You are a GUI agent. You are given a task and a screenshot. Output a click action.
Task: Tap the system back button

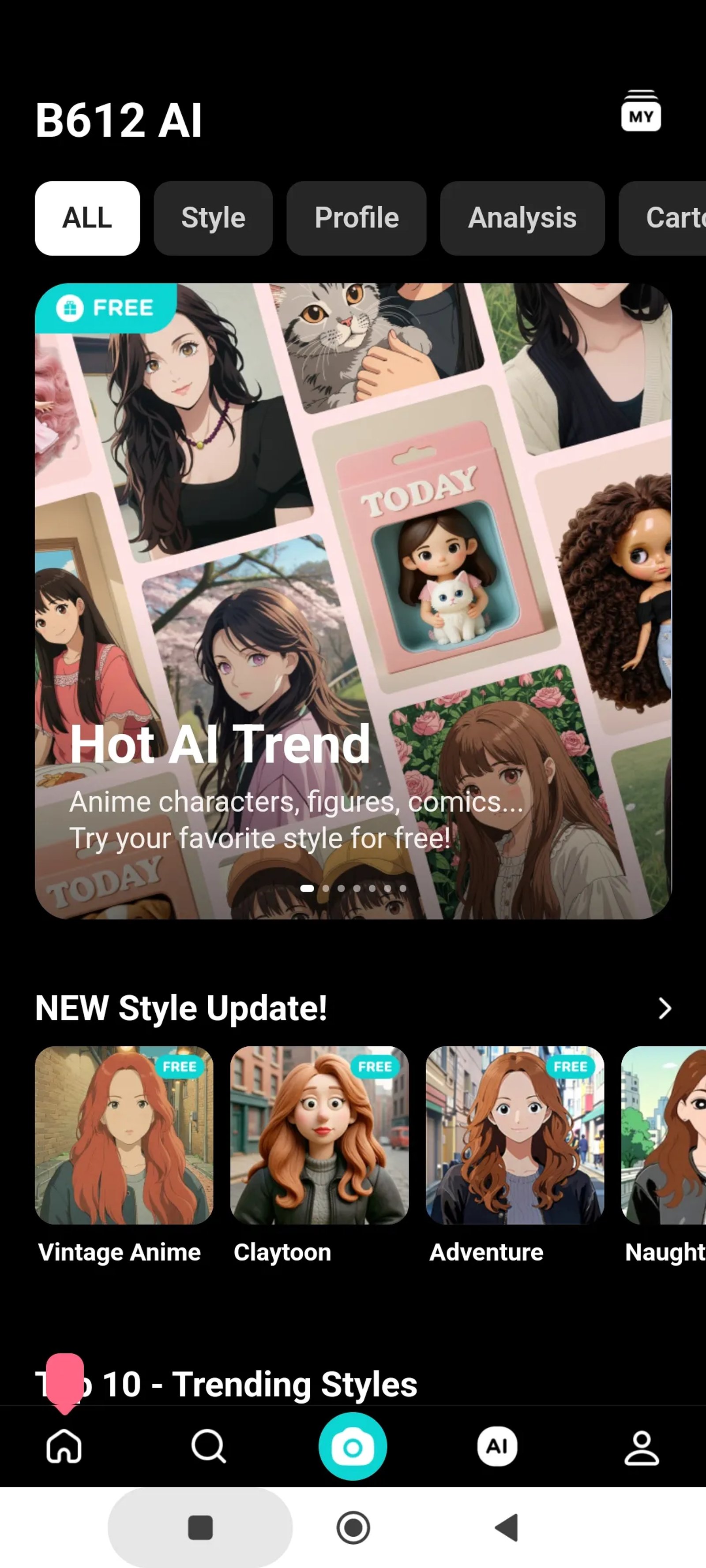[506, 1527]
